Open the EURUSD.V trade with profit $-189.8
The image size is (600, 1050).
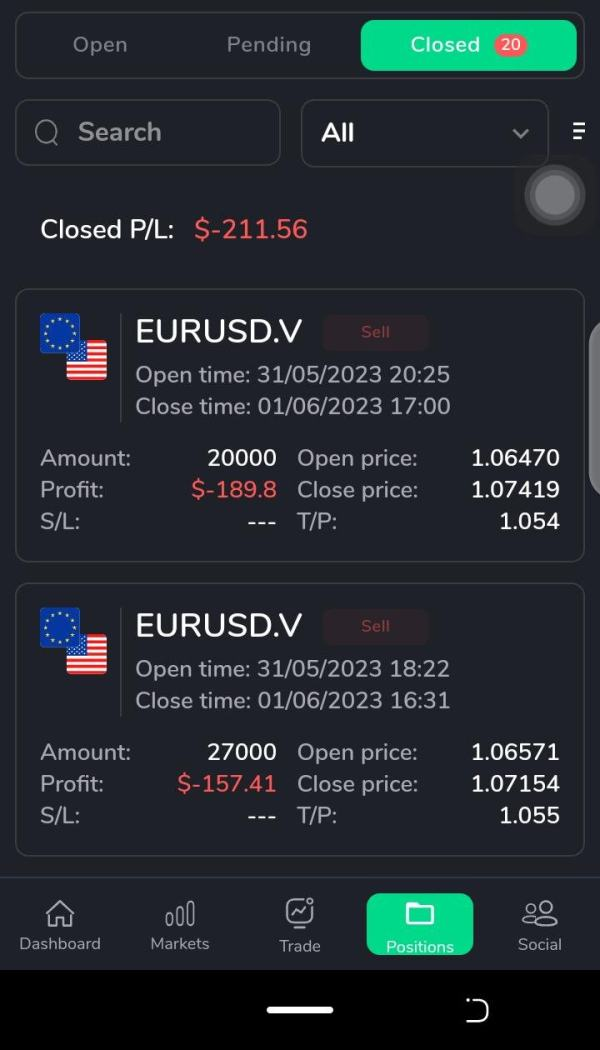tap(300, 425)
